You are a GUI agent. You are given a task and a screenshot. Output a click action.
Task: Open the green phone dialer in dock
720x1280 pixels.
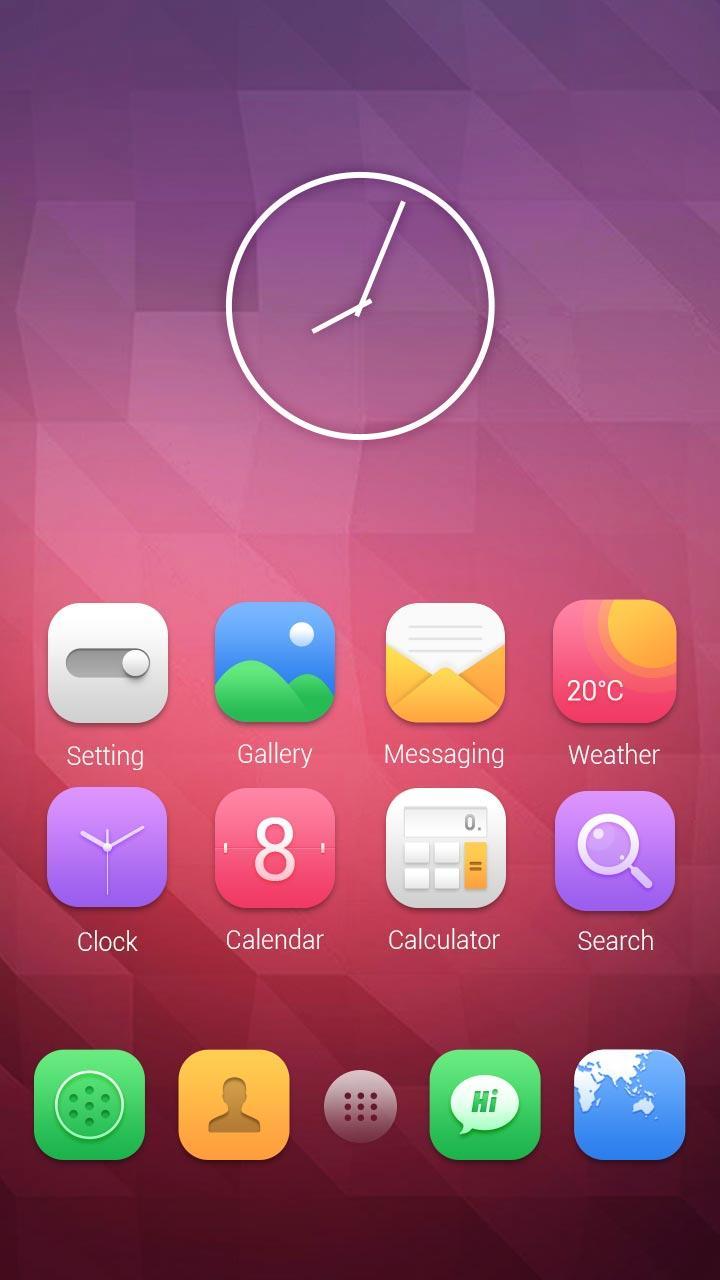pos(89,1105)
